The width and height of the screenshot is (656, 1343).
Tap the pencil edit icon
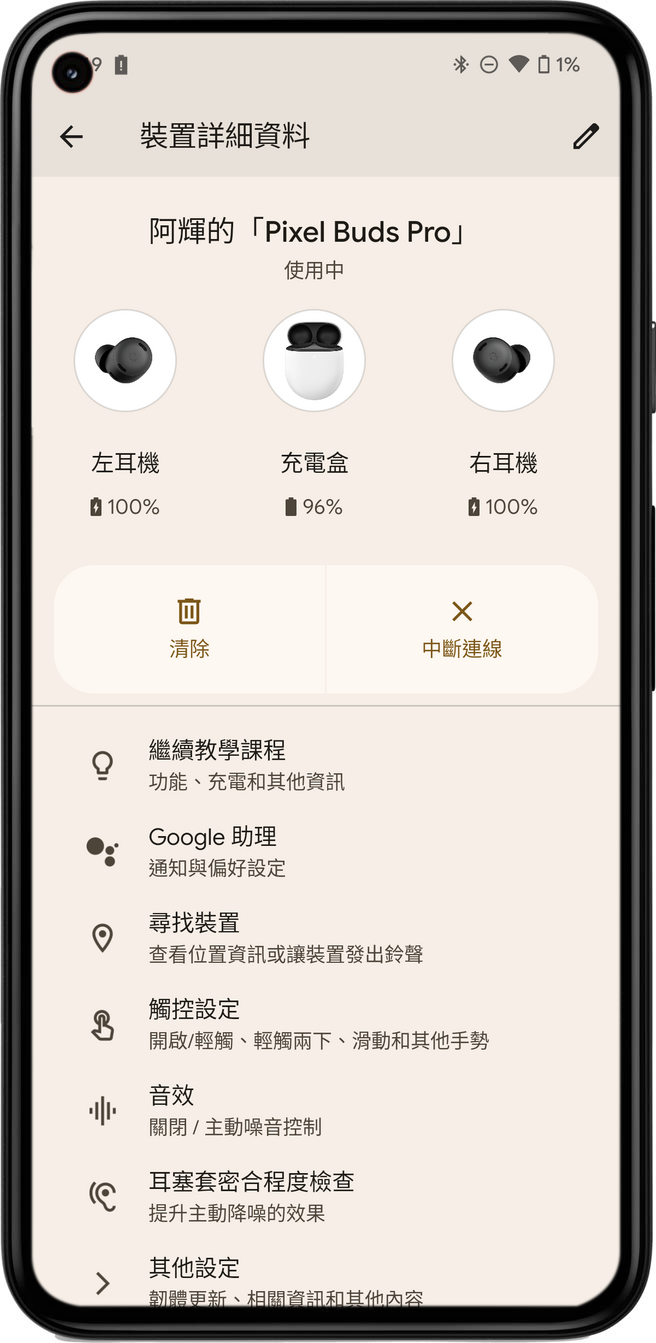[x=585, y=137]
